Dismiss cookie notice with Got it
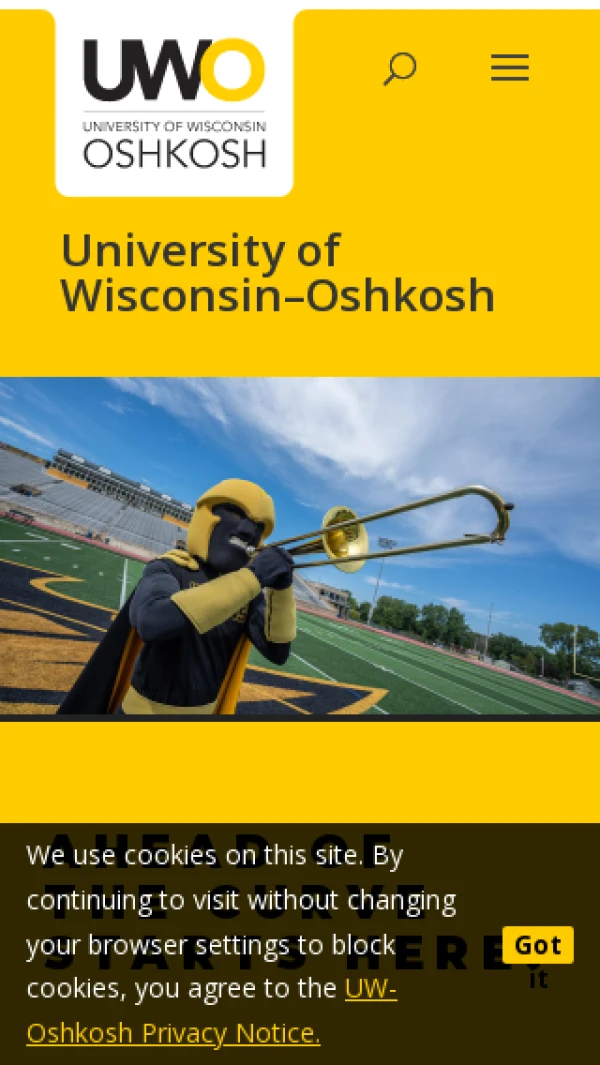 [x=538, y=946]
